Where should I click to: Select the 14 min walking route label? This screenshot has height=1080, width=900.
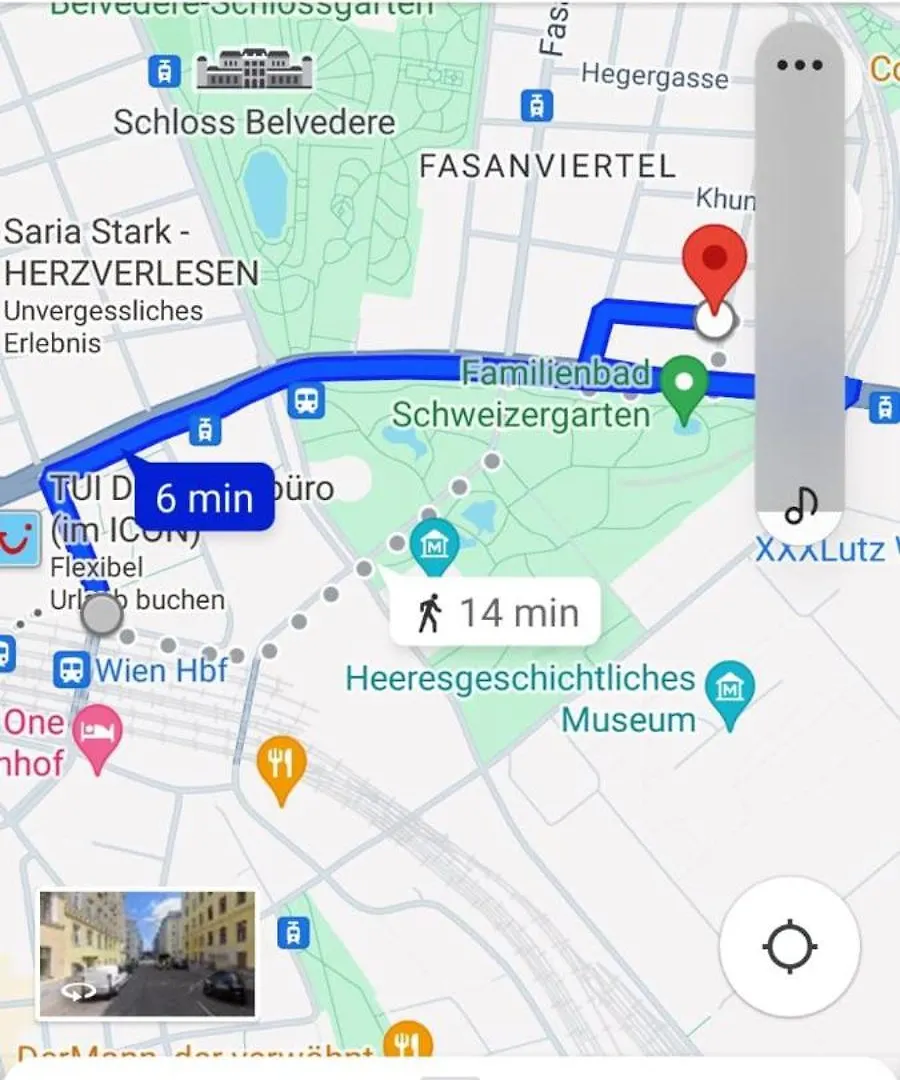click(496, 612)
